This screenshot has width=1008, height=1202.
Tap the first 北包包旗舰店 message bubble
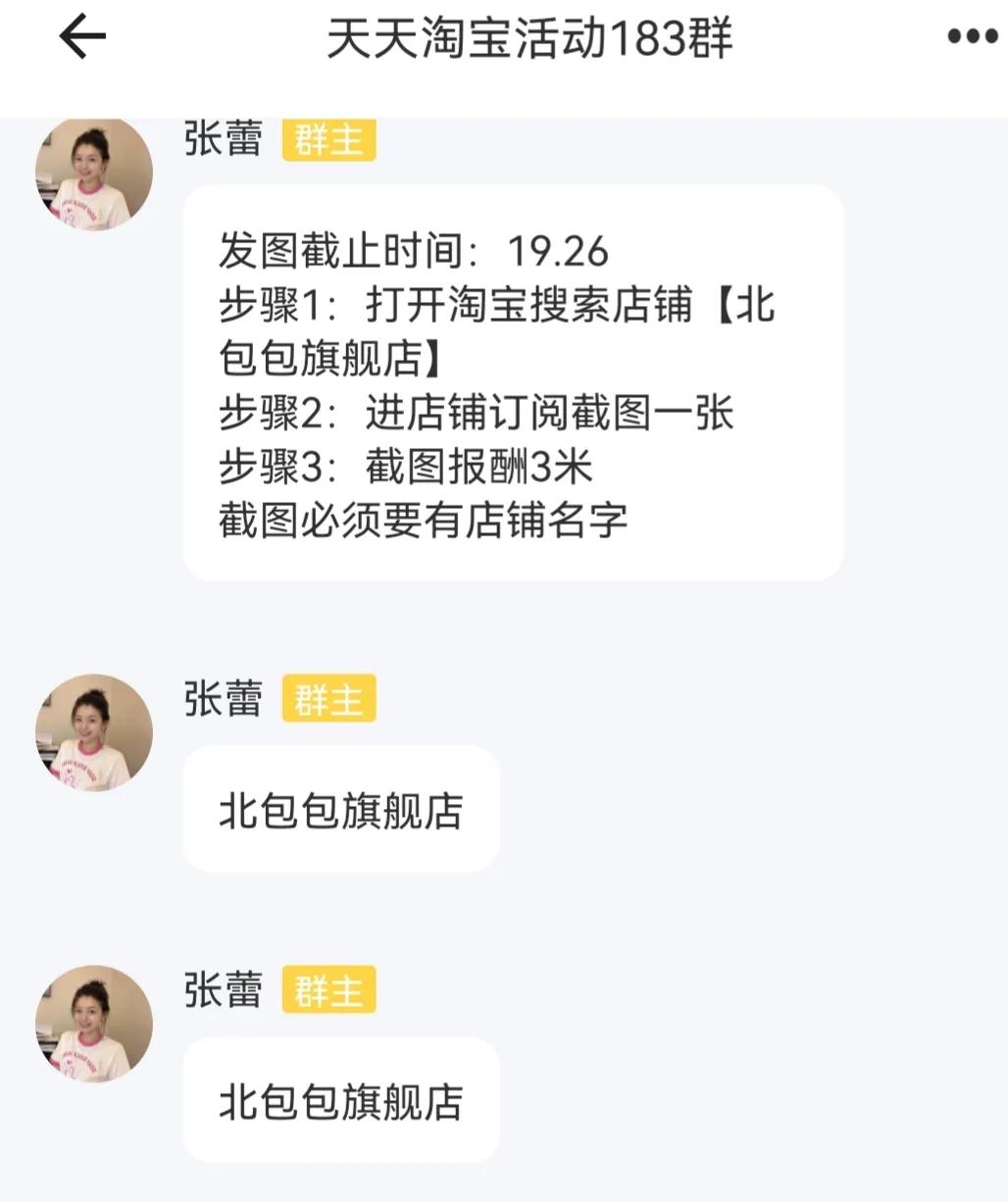pyautogui.click(x=340, y=808)
